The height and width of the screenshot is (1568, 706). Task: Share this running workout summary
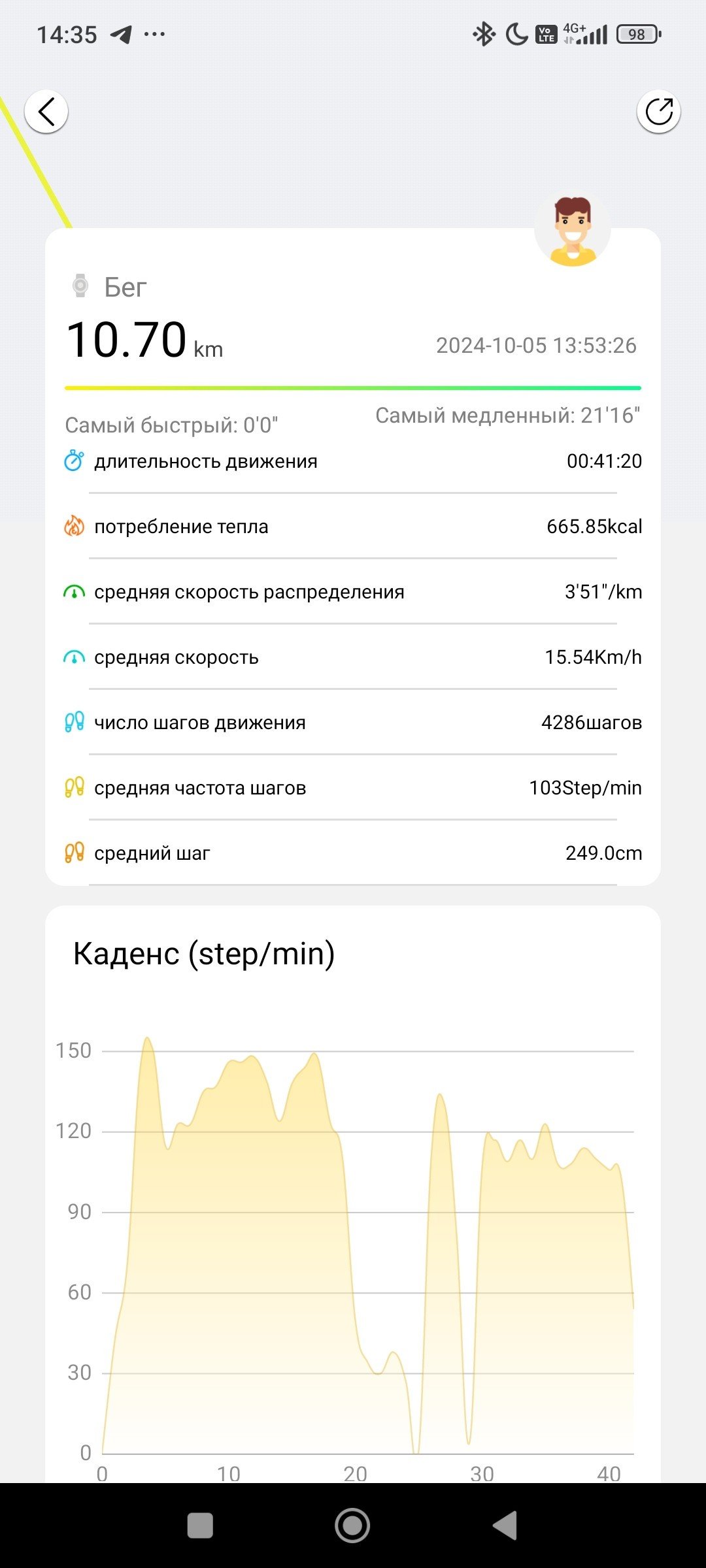coord(659,112)
